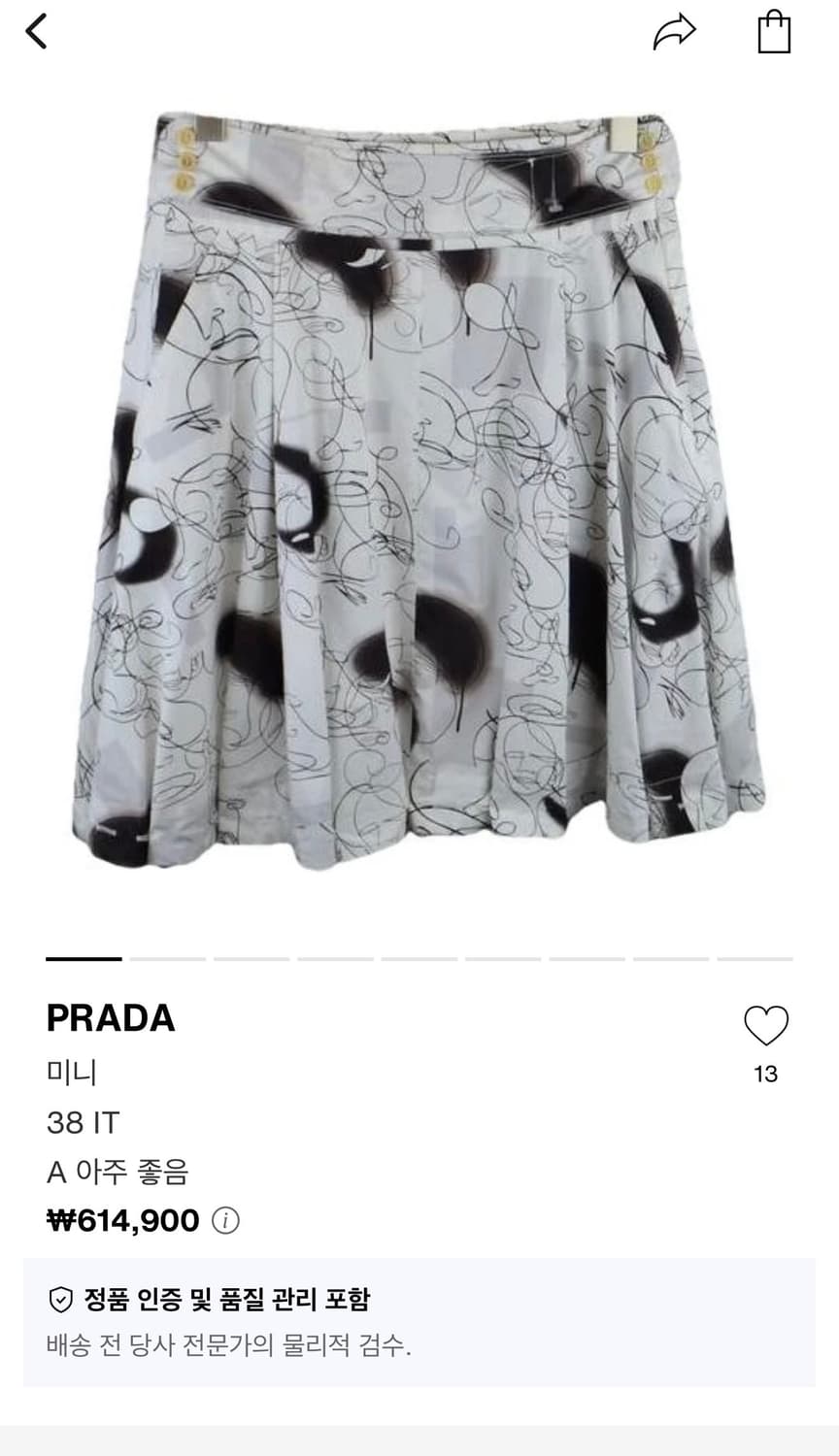The image size is (839, 1456).
Task: Open price info icon beside ₩614,900
Action: pyautogui.click(x=225, y=1221)
